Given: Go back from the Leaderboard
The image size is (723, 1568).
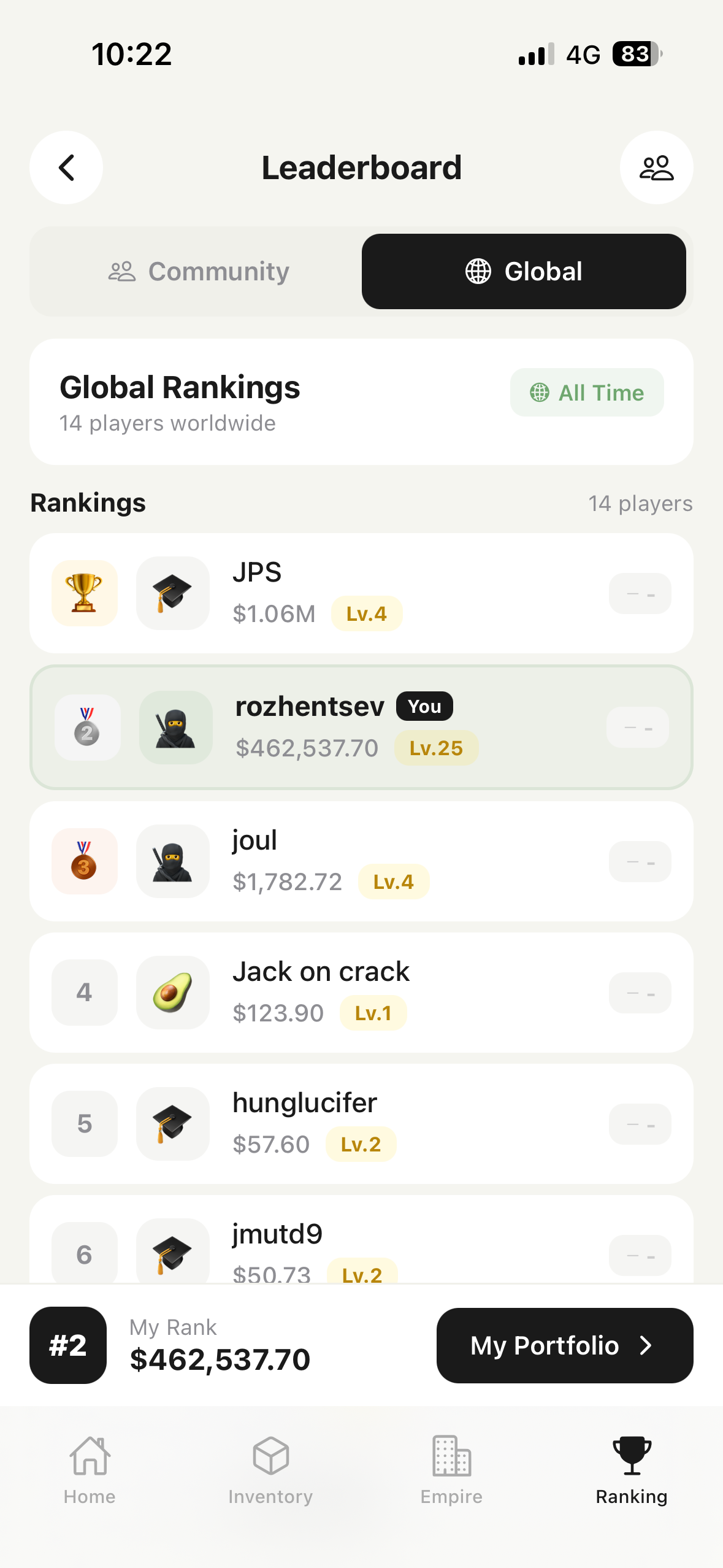Looking at the screenshot, I should (66, 167).
